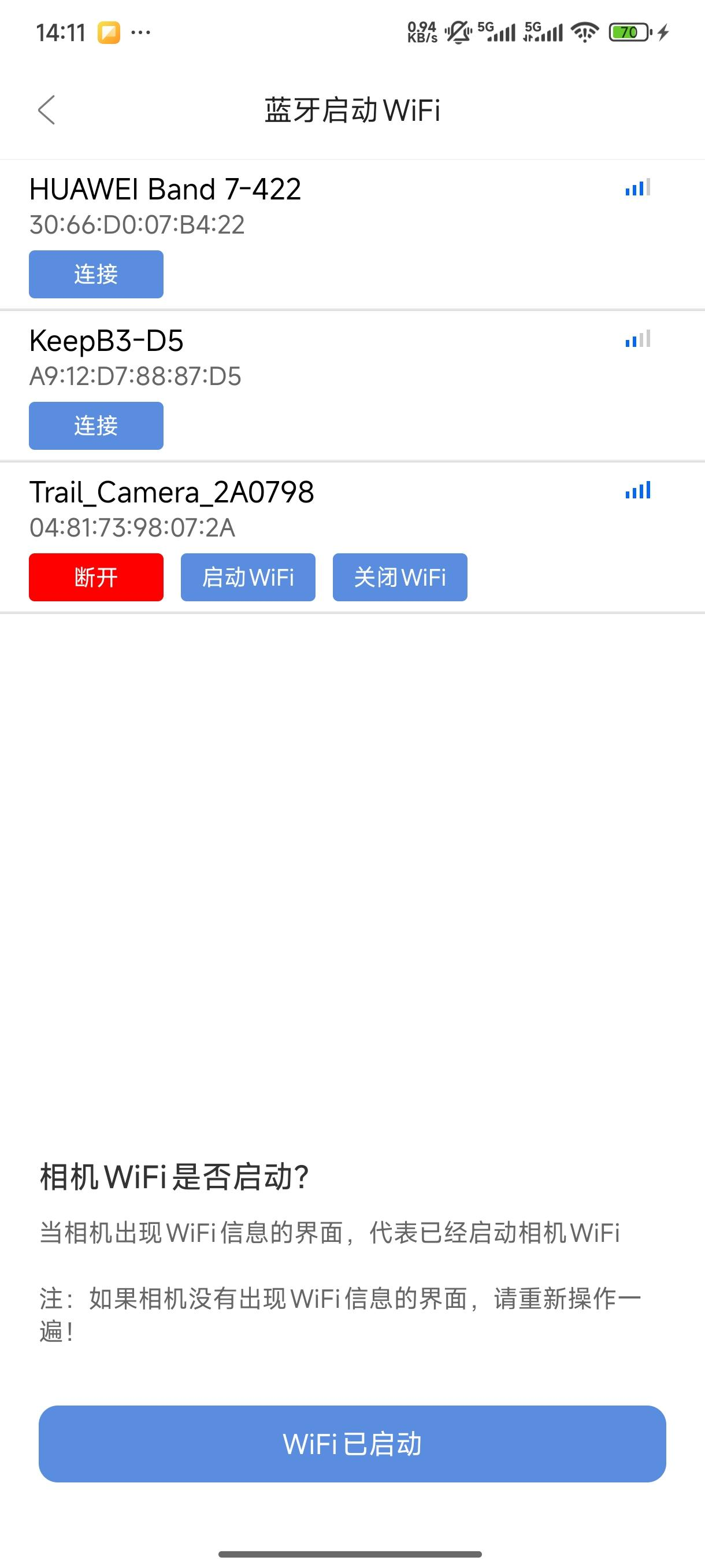705x1568 pixels.
Task: Disconnect Trail_Camera_2A0798 with 断开
Action: tap(96, 577)
